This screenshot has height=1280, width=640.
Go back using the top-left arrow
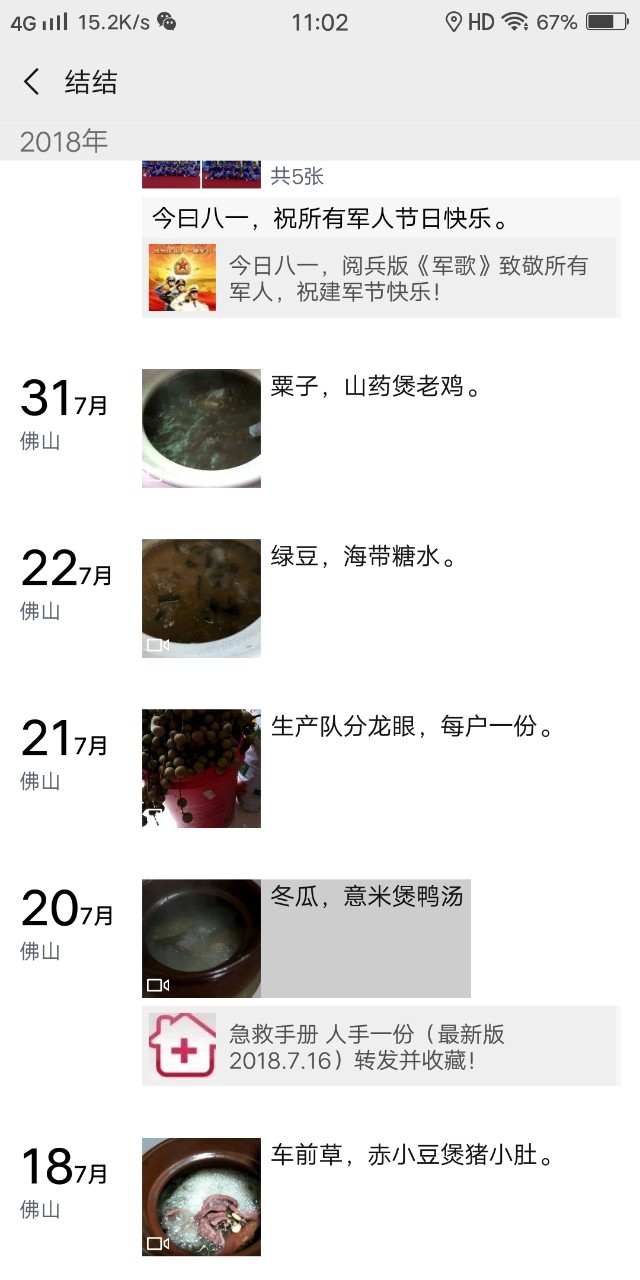click(x=32, y=82)
